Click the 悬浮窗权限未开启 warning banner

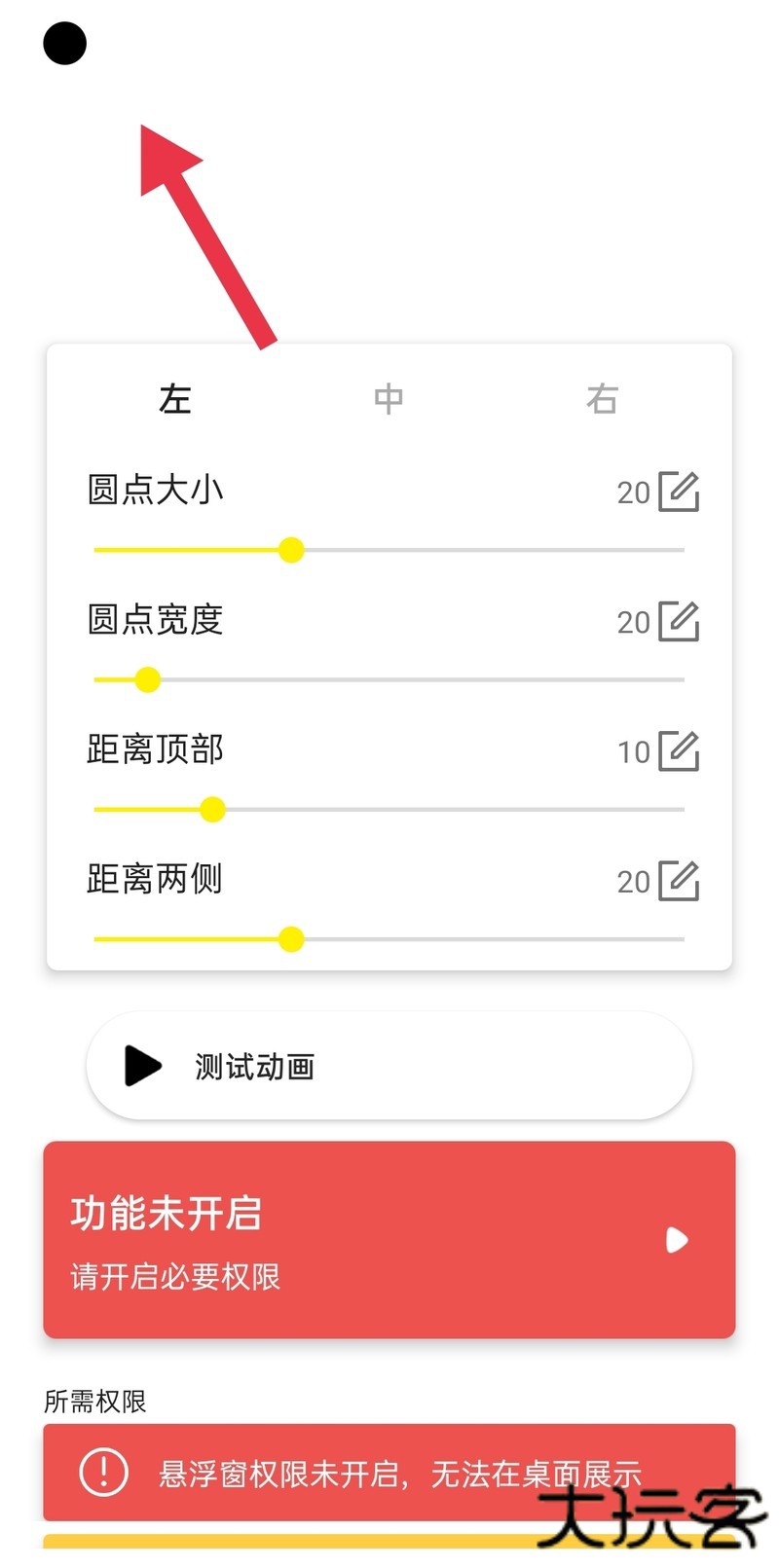click(x=389, y=1473)
